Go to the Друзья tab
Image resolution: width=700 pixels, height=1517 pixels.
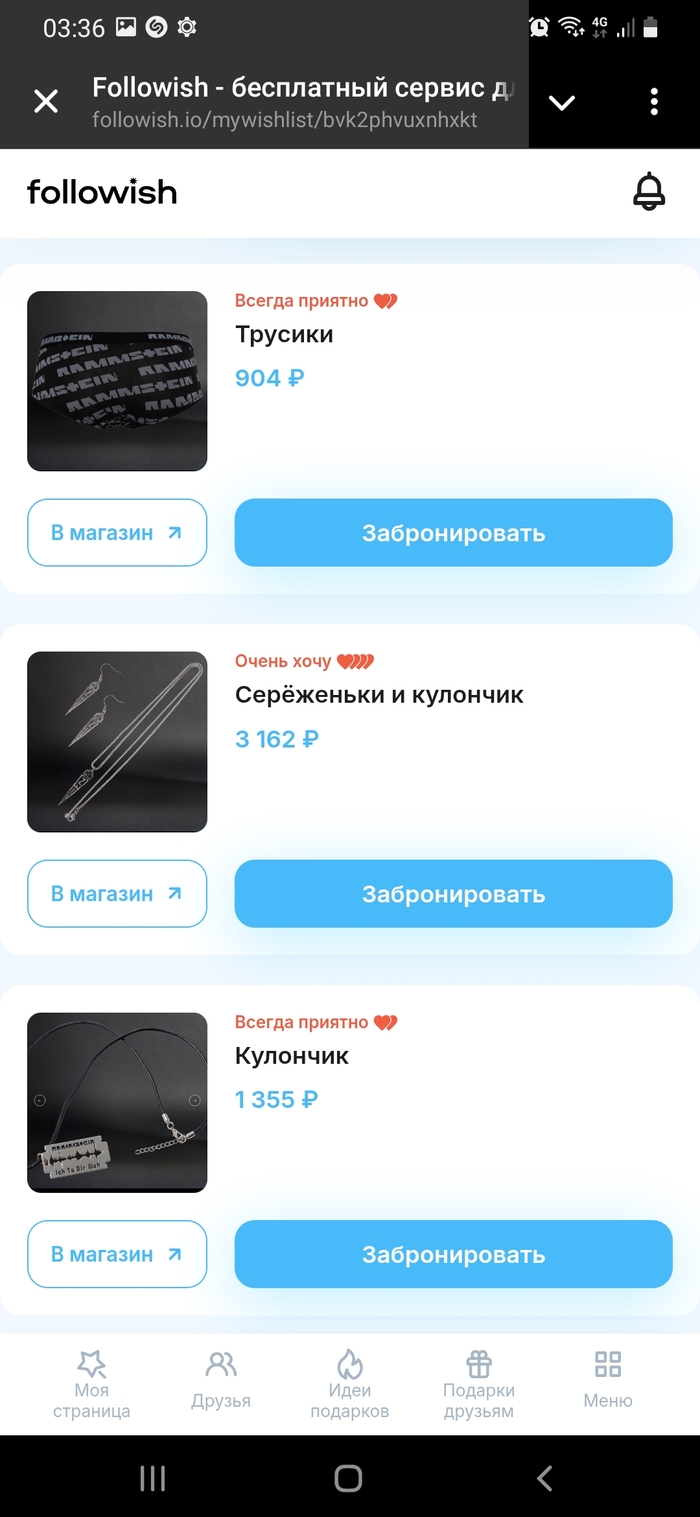[x=220, y=1385]
